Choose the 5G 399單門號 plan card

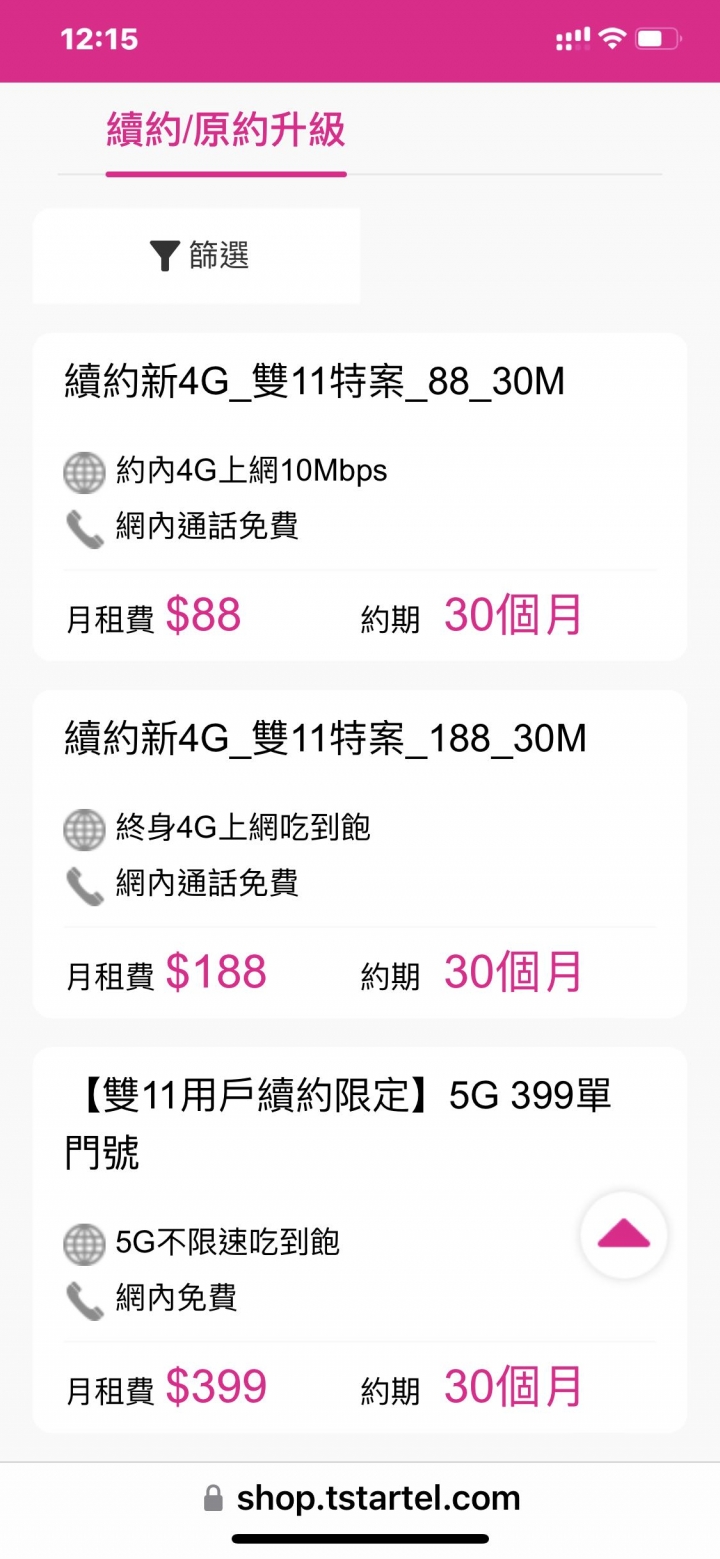[338, 1125]
